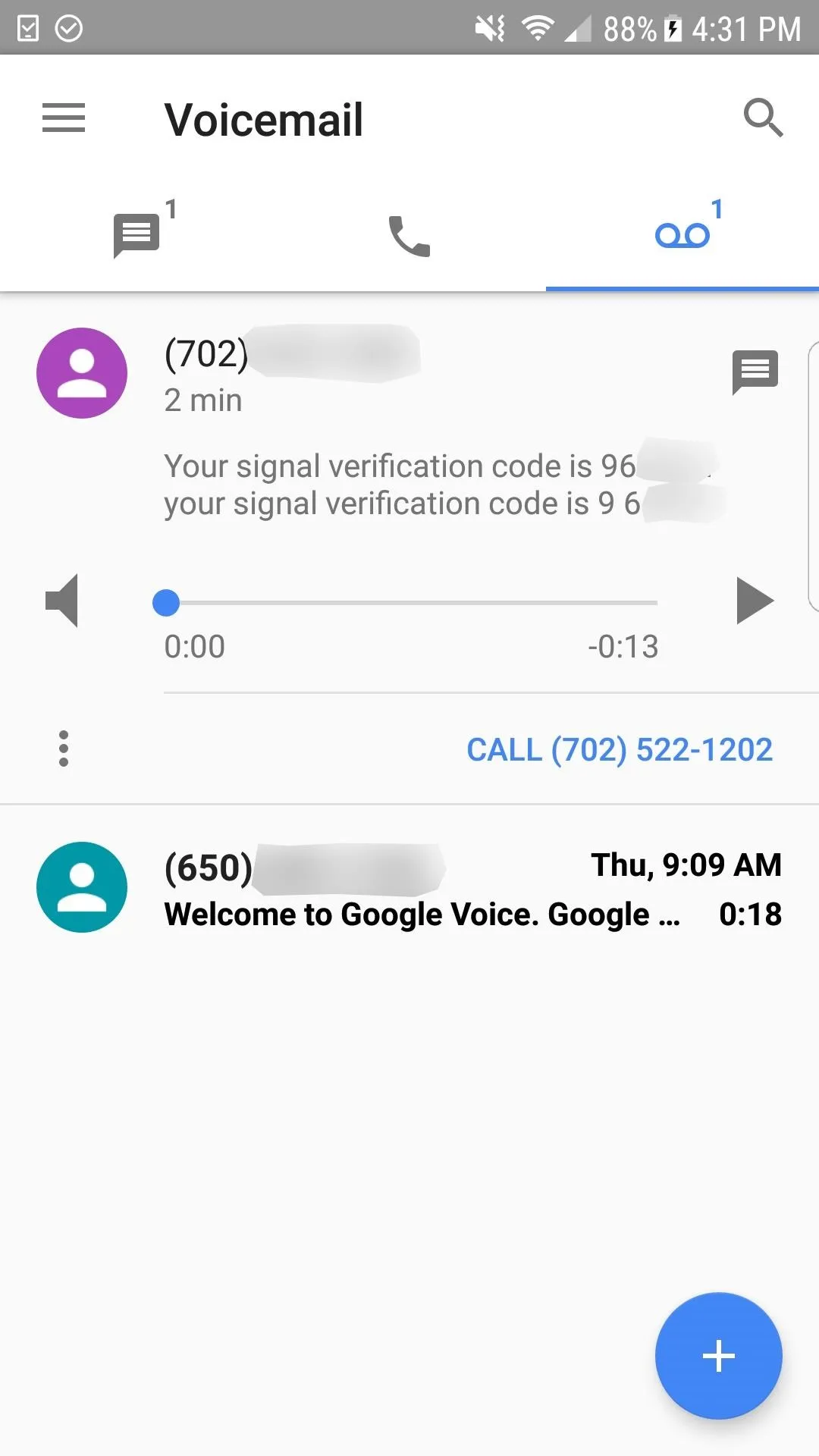Open the hamburger navigation drawer
This screenshot has height=1456, width=819.
(x=64, y=118)
